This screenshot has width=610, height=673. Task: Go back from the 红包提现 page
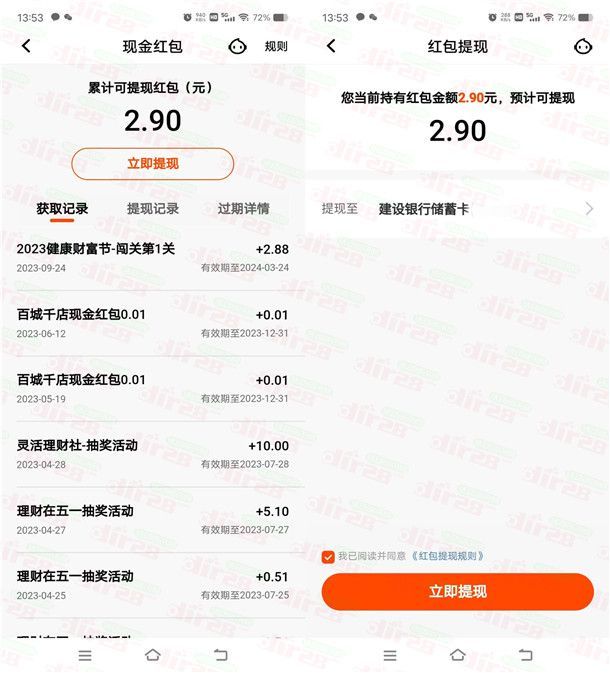click(331, 46)
